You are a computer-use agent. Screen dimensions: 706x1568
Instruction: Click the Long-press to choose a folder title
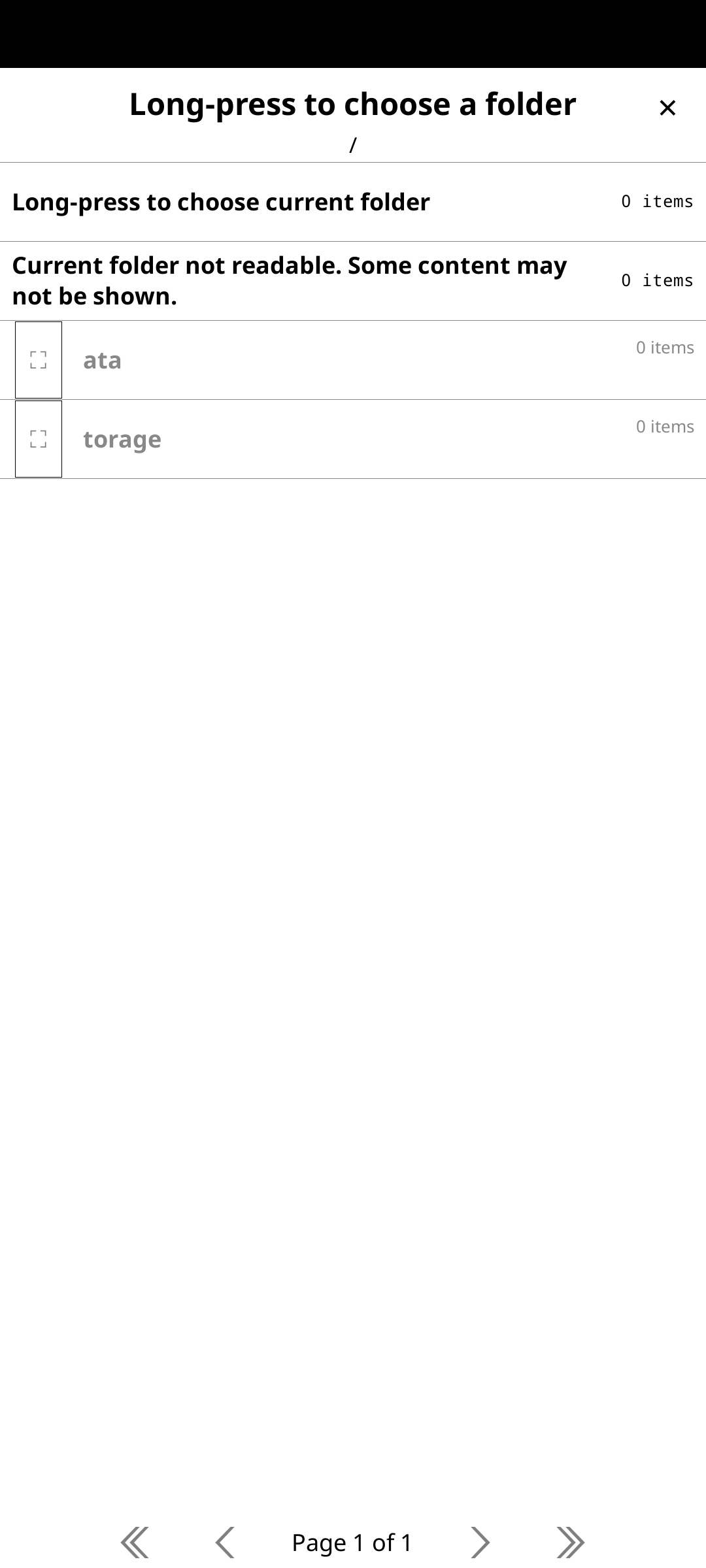pos(353,103)
